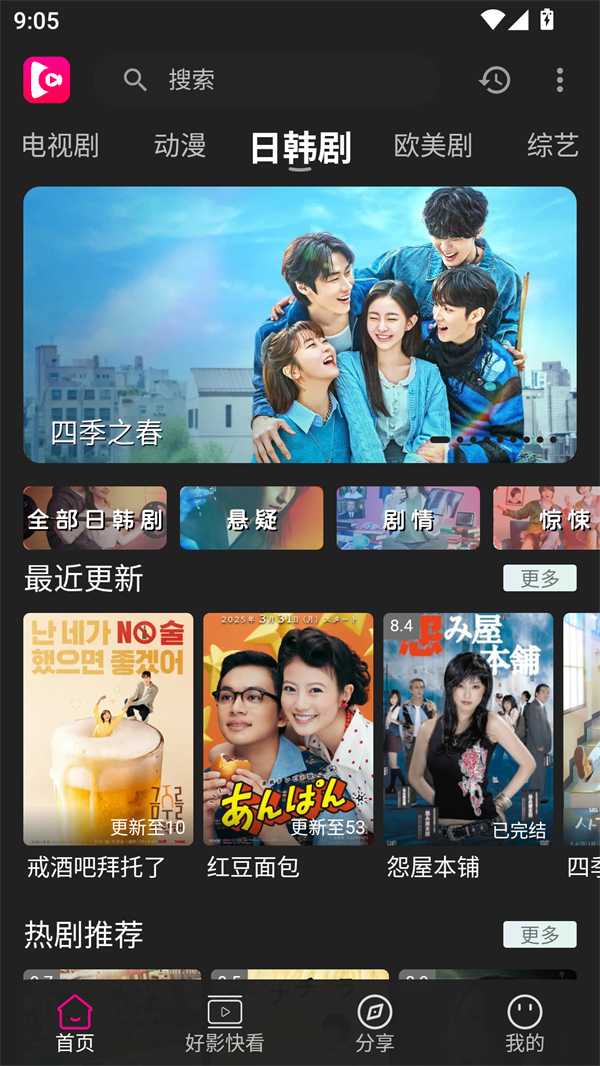The image size is (600, 1066).
Task: Go to the 好影快看 tab
Action: point(225,1024)
